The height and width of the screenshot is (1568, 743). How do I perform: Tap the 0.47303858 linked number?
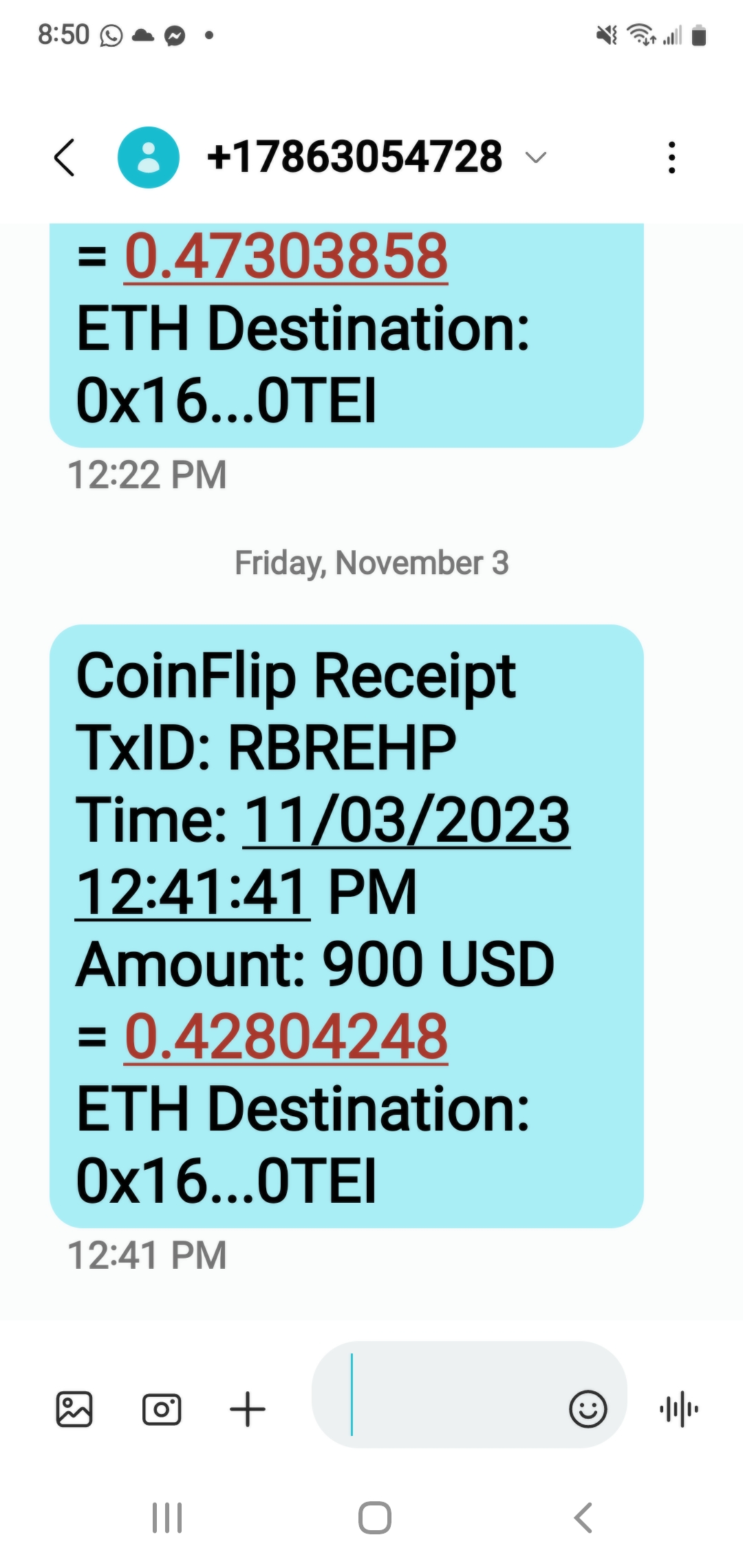click(286, 256)
